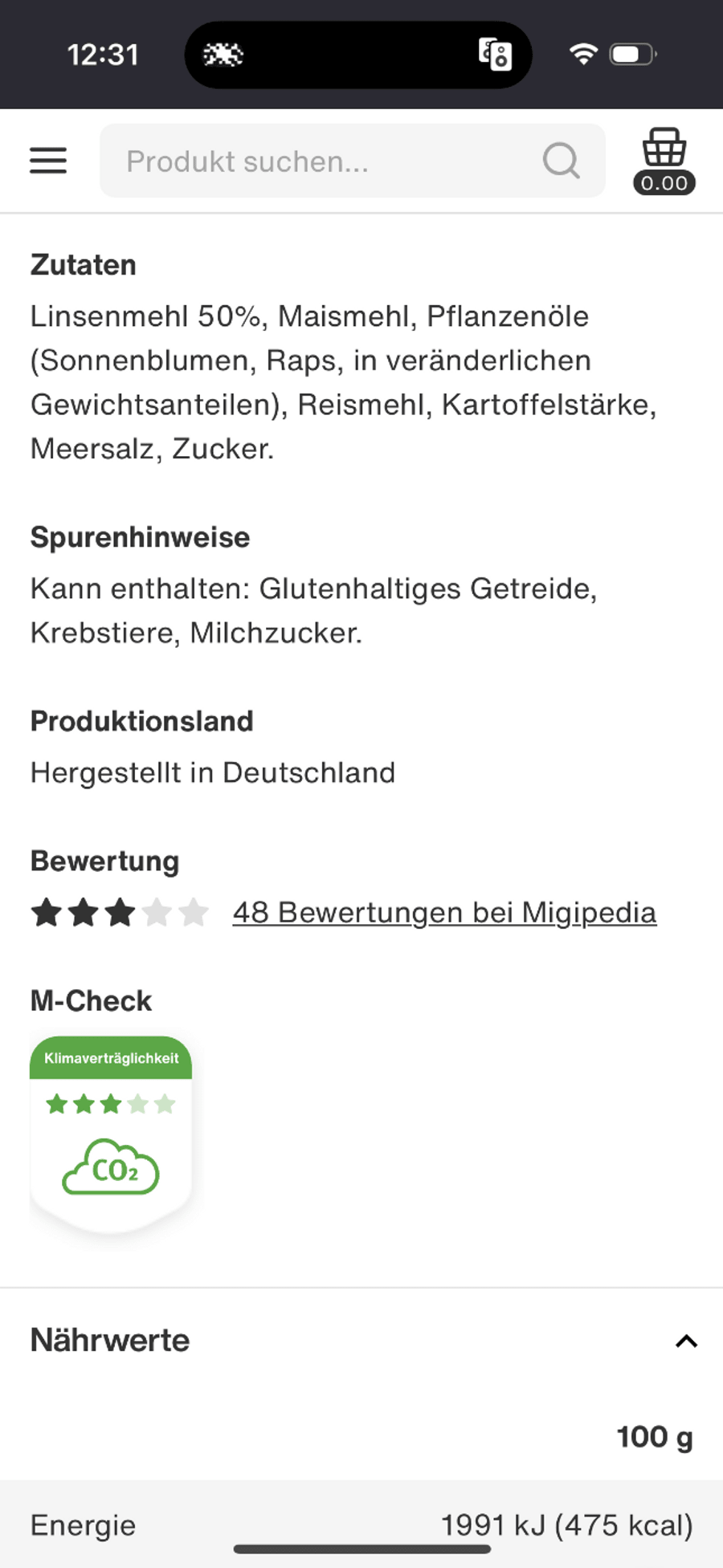
Task: Open 48 Bewertungen bei Migipedia link
Action: tap(444, 913)
